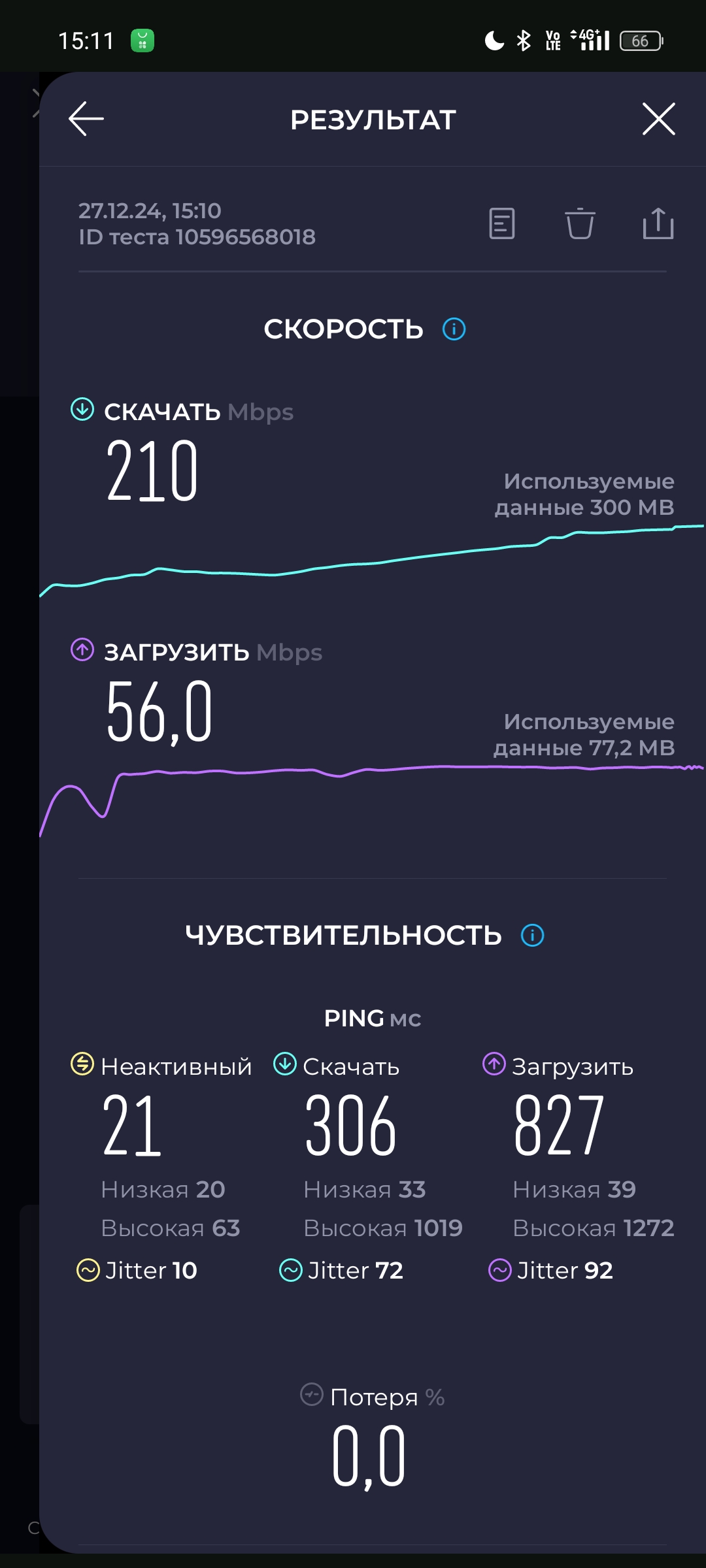The width and height of the screenshot is (706, 1568).
Task: Close the result screen with X
Action: click(658, 119)
